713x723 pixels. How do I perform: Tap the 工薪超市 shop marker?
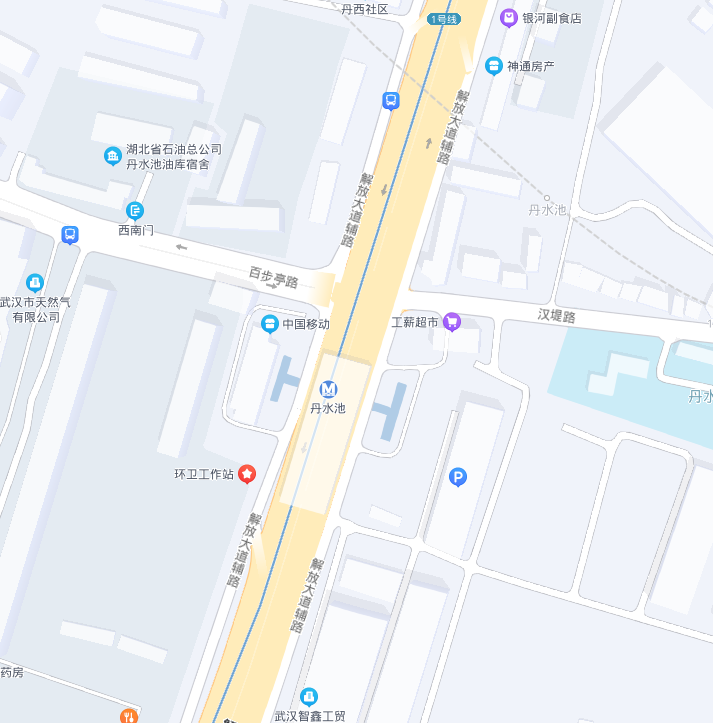(x=452, y=322)
